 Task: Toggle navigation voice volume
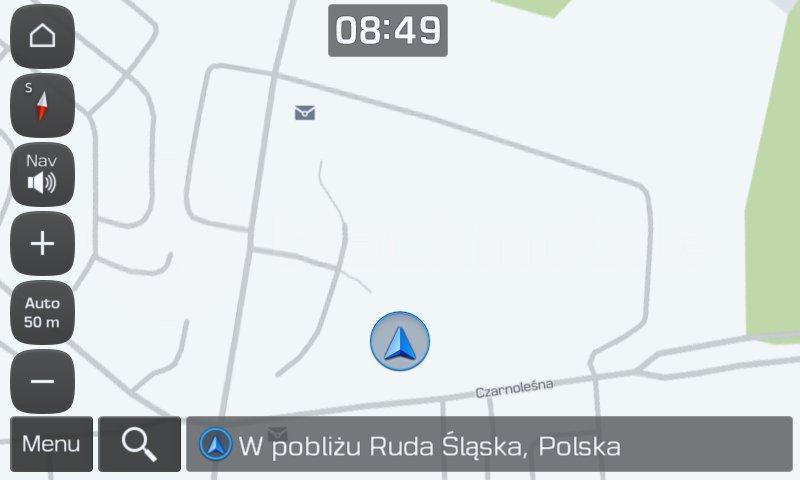tap(42, 173)
